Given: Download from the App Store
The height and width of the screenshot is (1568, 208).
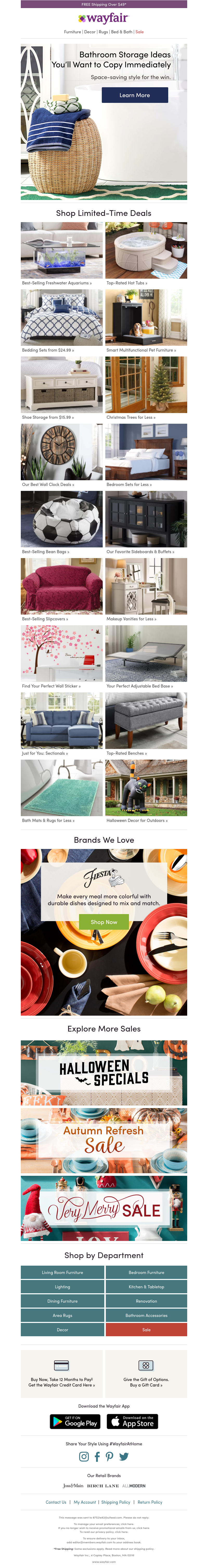Looking at the screenshot, I should point(133,1421).
